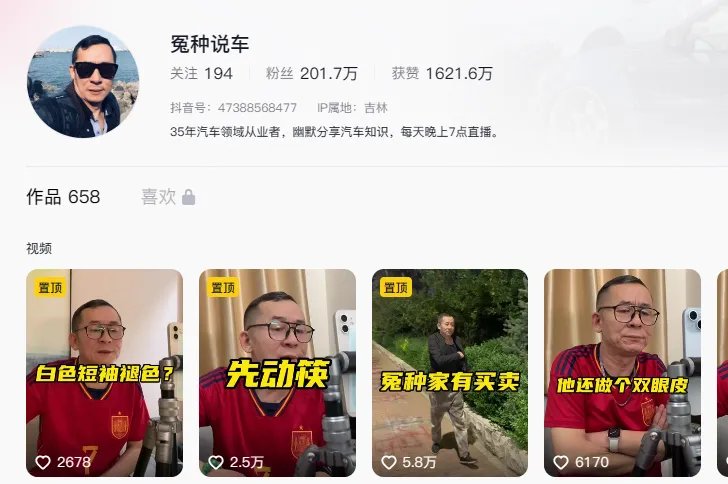View the 关注 194 following list

[201, 74]
